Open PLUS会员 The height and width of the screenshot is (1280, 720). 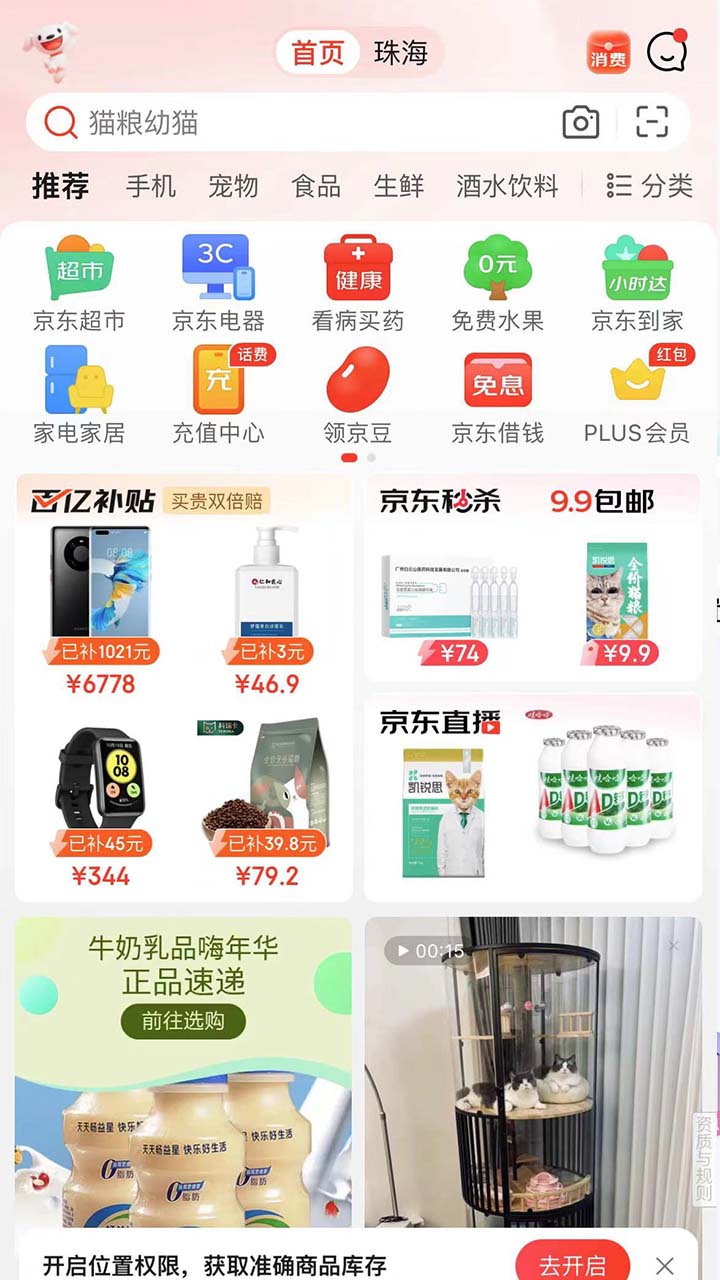coord(637,395)
